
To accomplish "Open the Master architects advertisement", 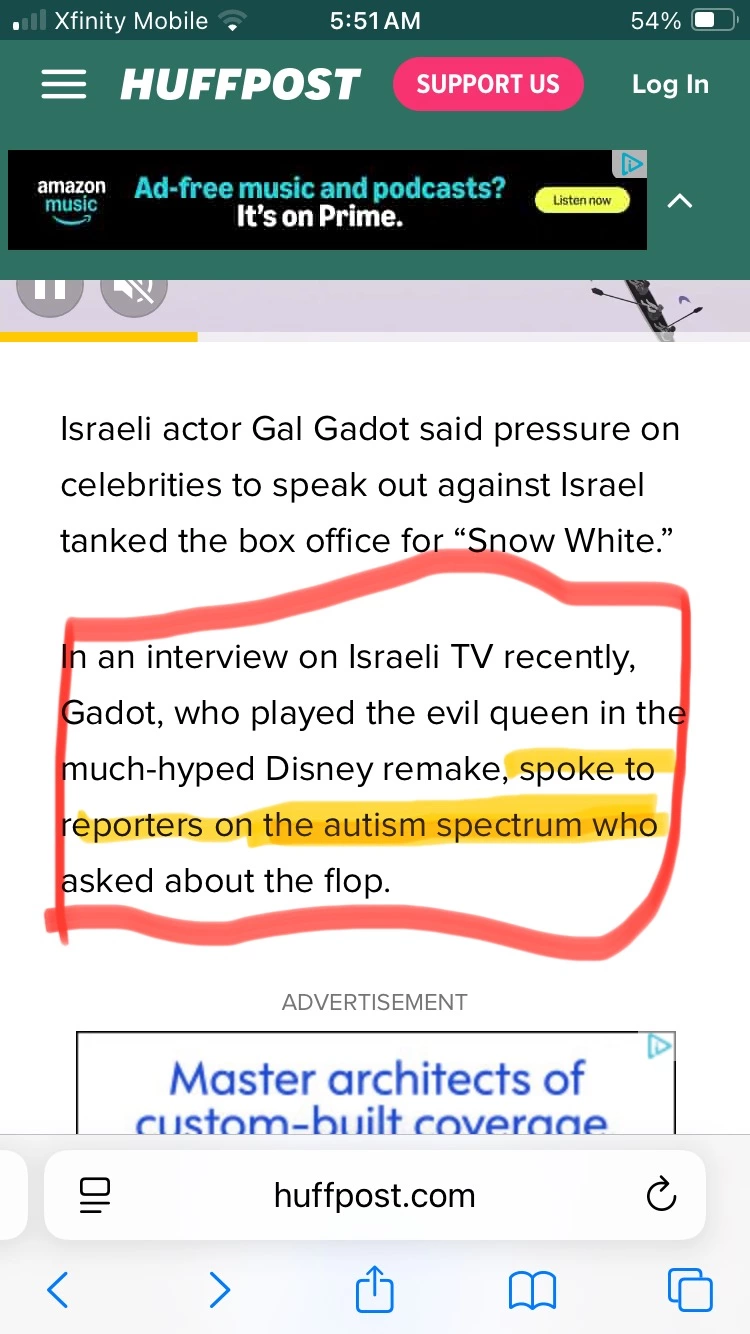I will (x=376, y=1083).
